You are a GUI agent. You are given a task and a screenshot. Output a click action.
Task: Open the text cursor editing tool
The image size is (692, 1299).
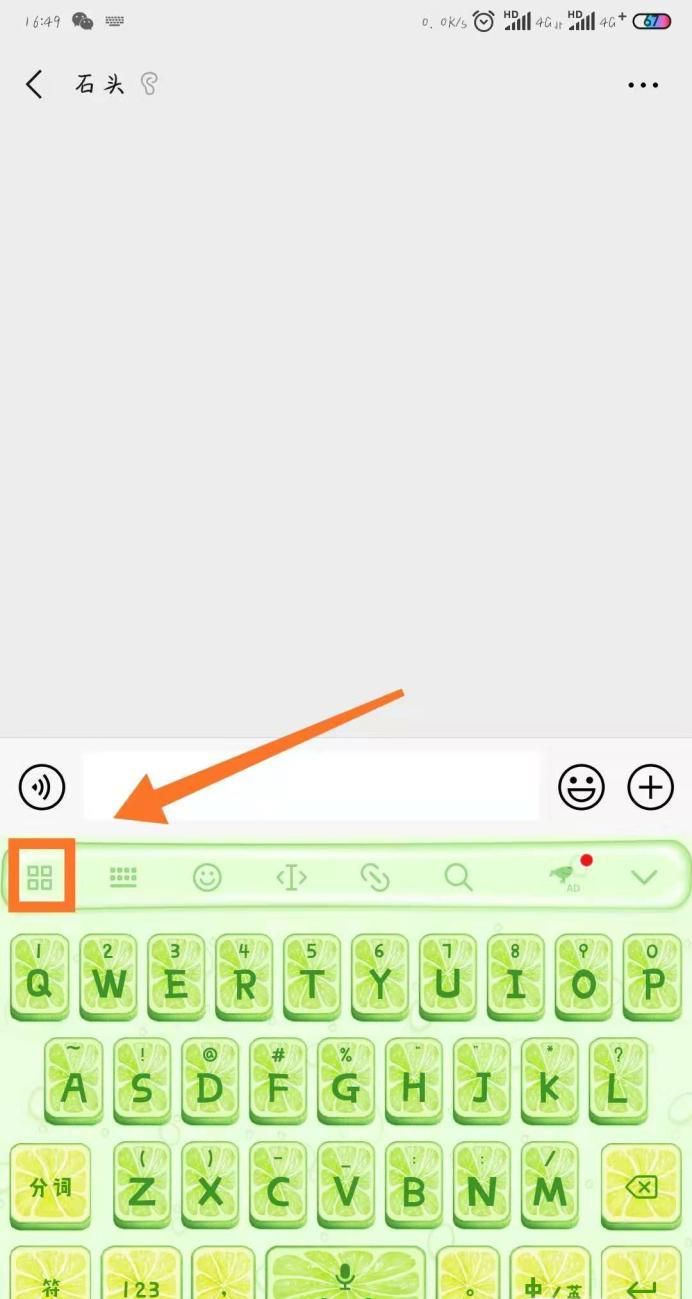[291, 878]
